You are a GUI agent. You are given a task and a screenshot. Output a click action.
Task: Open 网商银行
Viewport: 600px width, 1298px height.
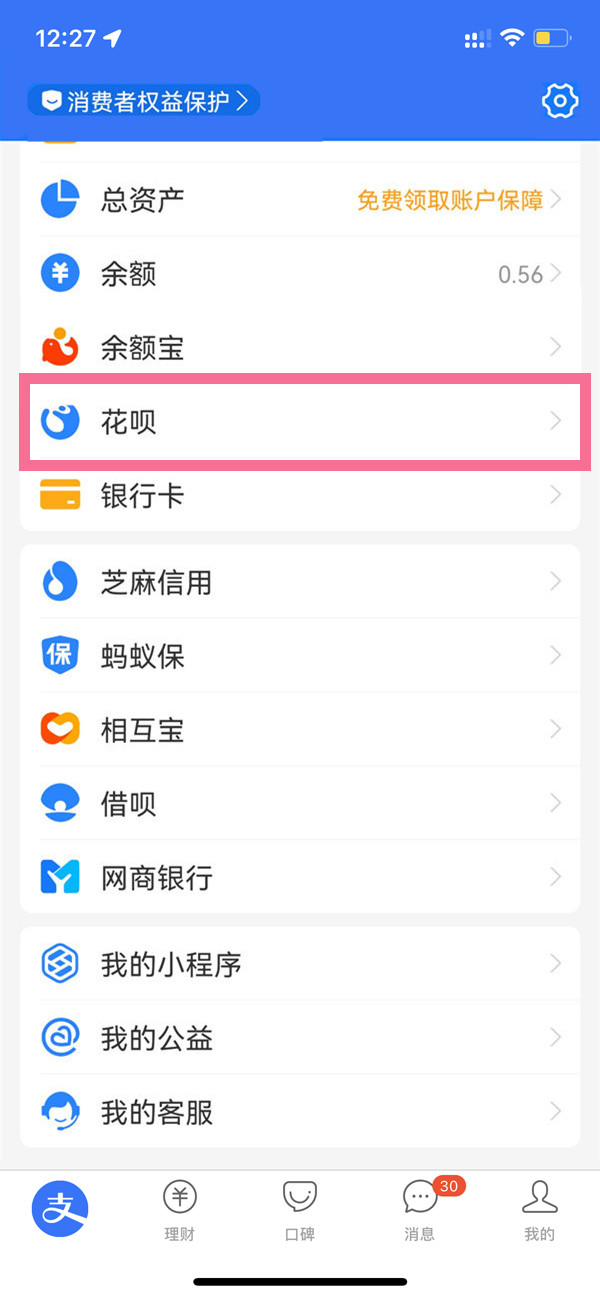[300, 878]
